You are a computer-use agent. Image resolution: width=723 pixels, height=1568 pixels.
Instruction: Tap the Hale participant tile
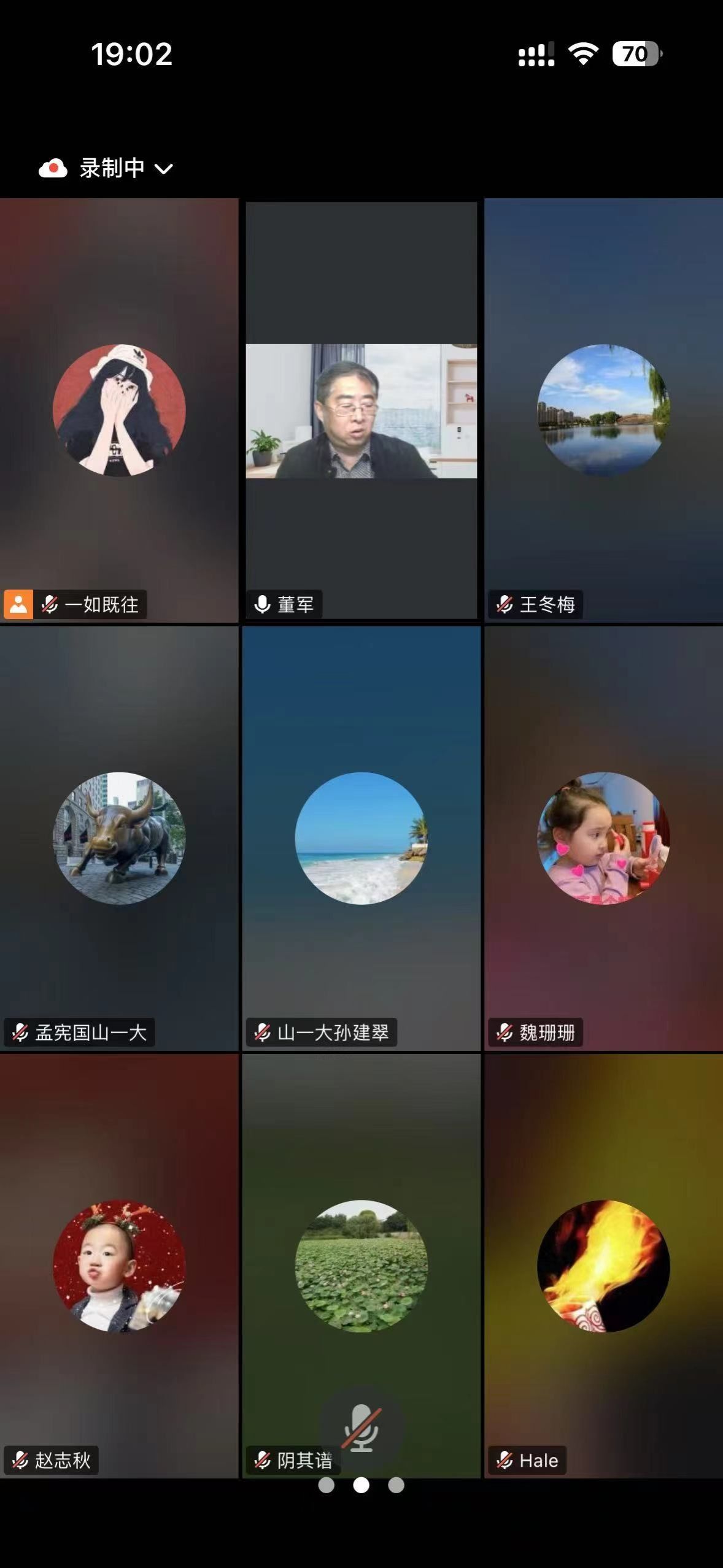click(603, 1265)
